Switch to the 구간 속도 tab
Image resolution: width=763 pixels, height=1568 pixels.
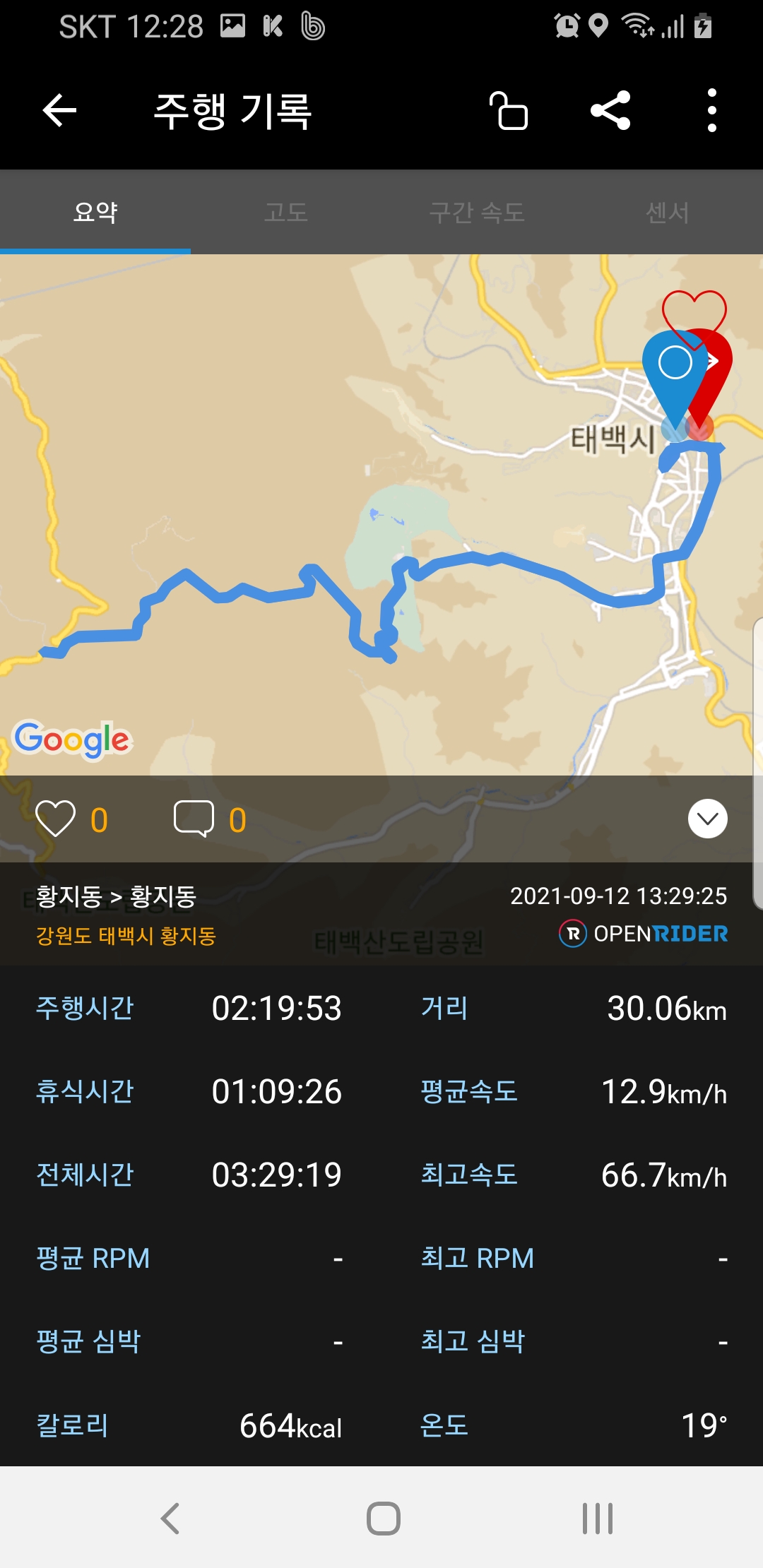[477, 212]
